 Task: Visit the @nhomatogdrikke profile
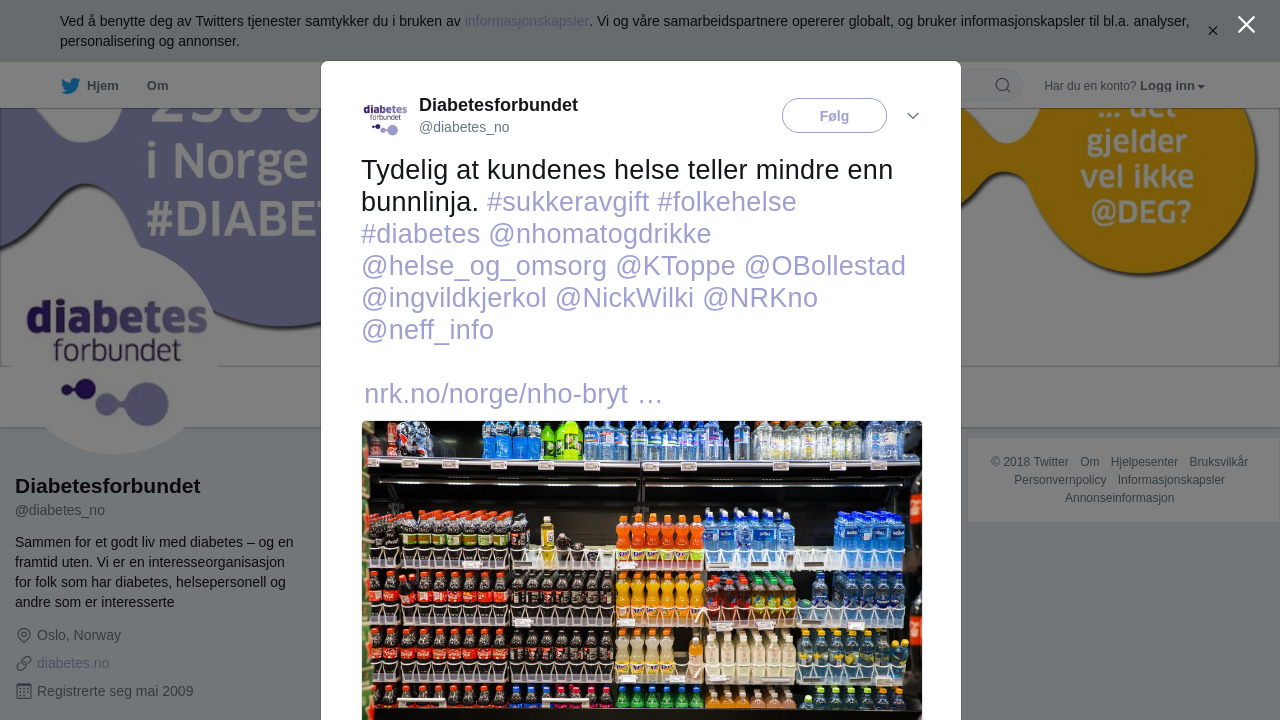click(x=599, y=234)
